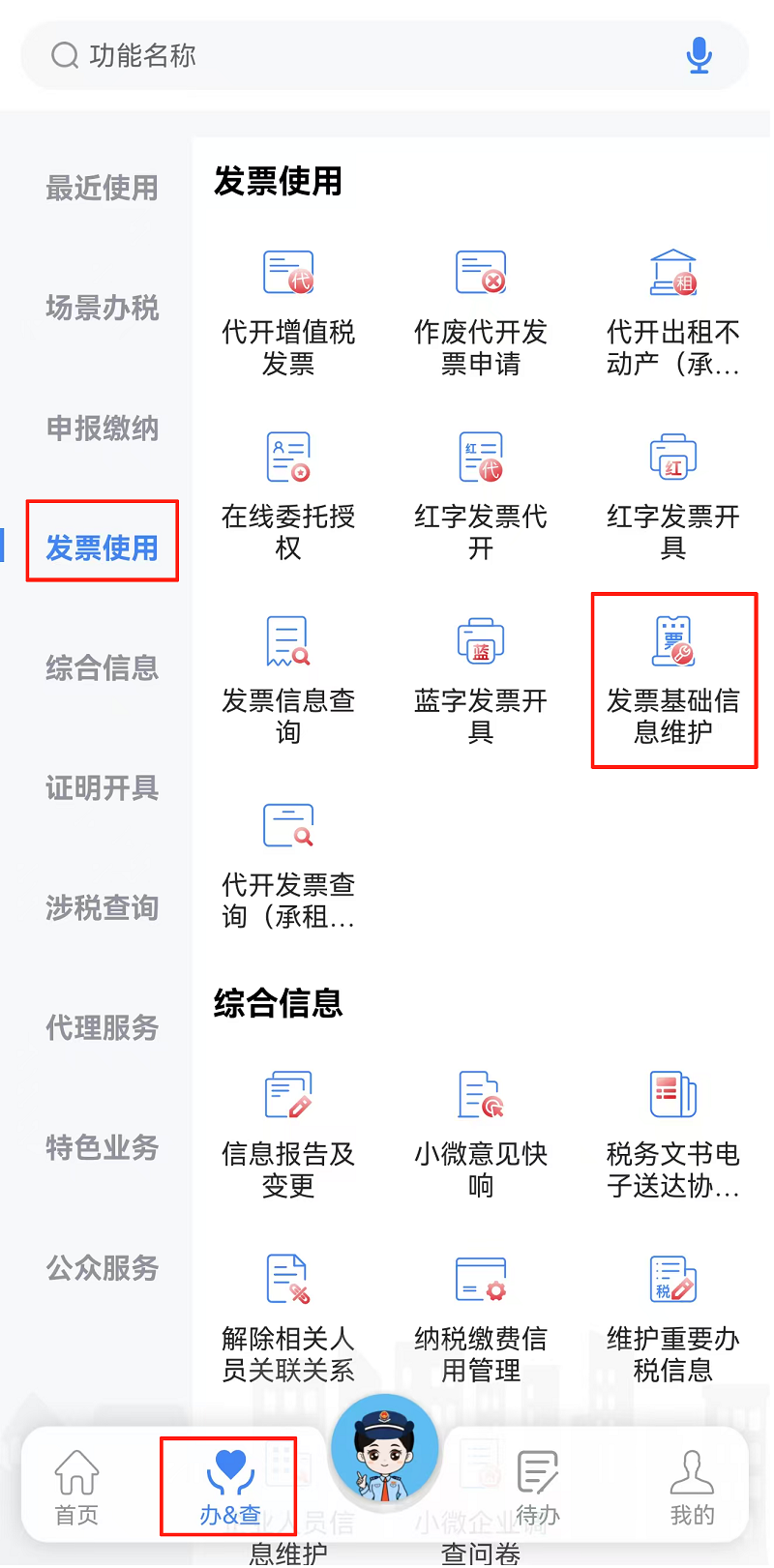Tap 在线委托授权

click(288, 495)
